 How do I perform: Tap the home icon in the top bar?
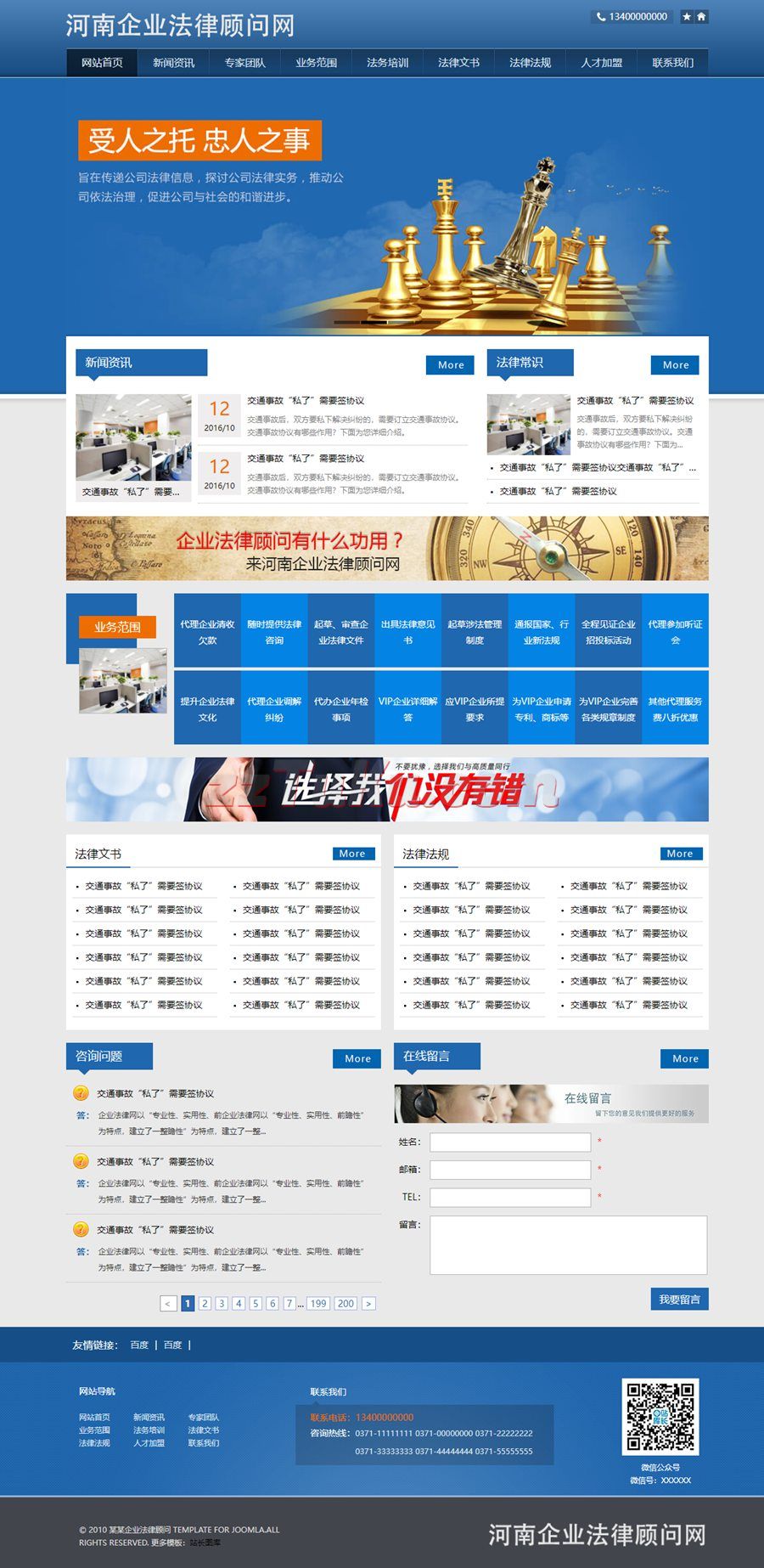[701, 17]
